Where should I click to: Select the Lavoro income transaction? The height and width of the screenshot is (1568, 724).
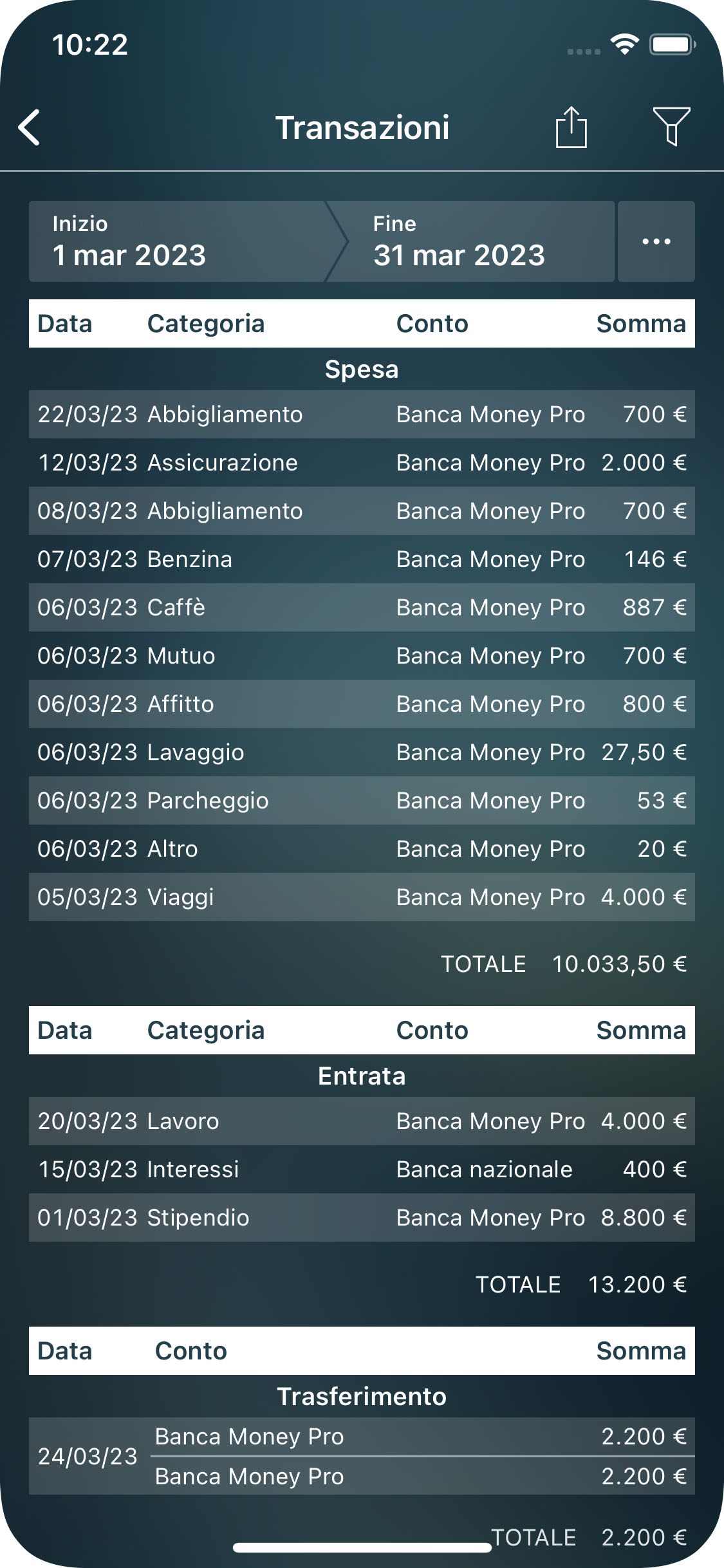(x=362, y=1121)
